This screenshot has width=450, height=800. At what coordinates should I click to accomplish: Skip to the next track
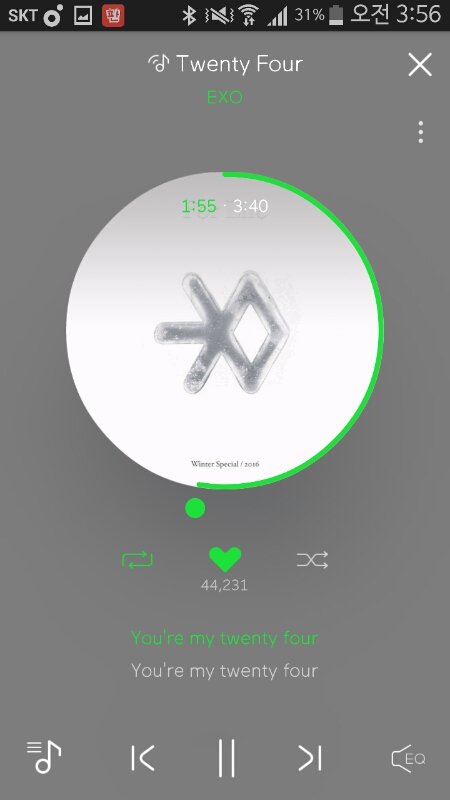coord(310,758)
